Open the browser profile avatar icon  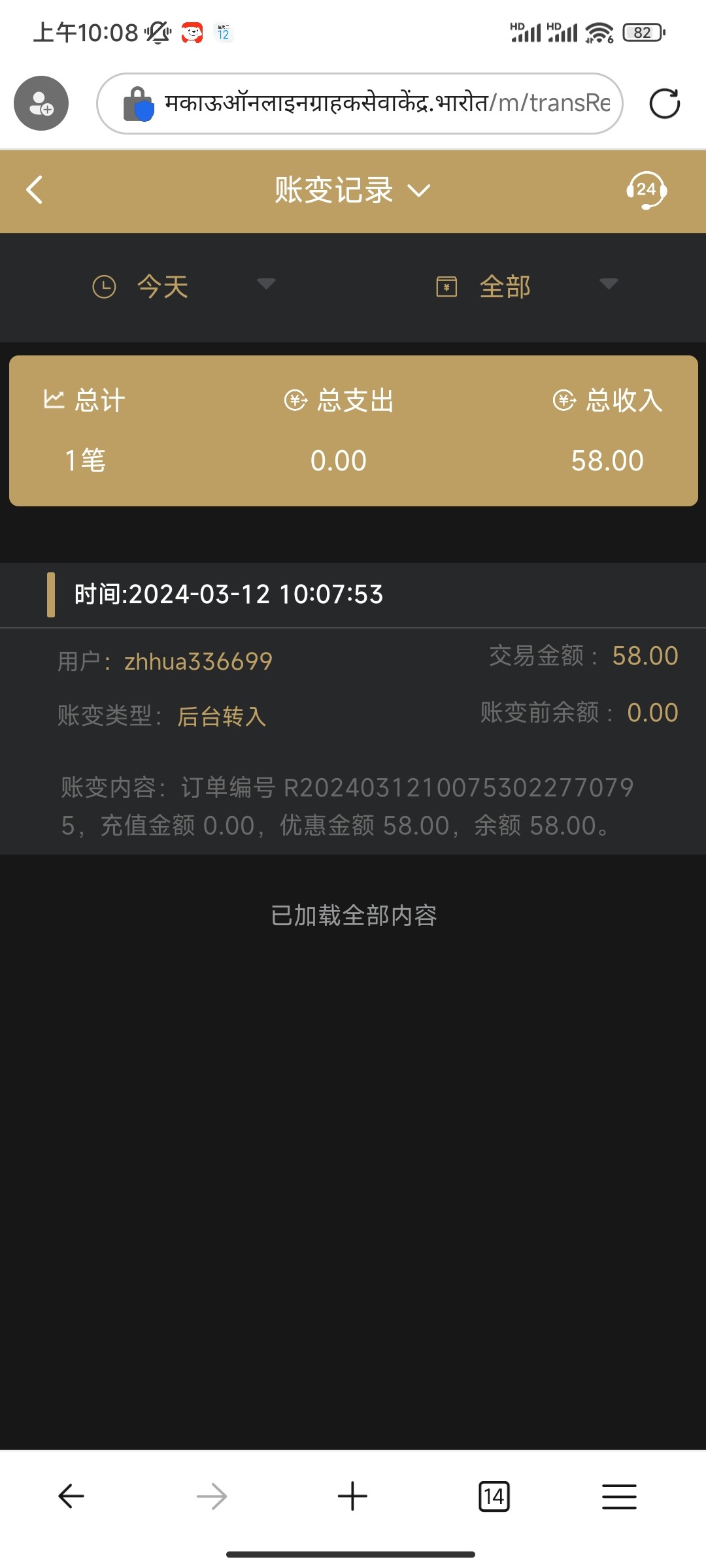(x=41, y=103)
